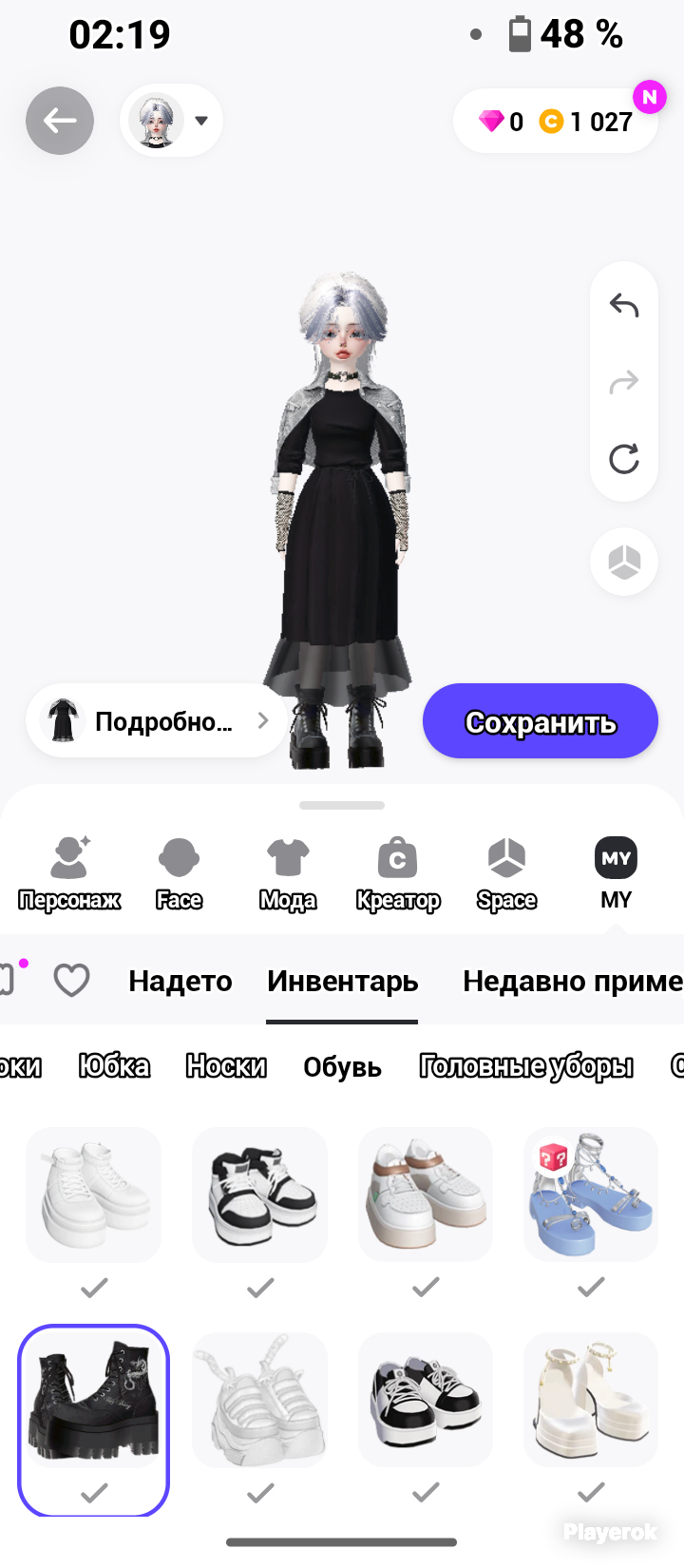
Task: Open the avatar selection dropdown
Action: pyautogui.click(x=172, y=121)
